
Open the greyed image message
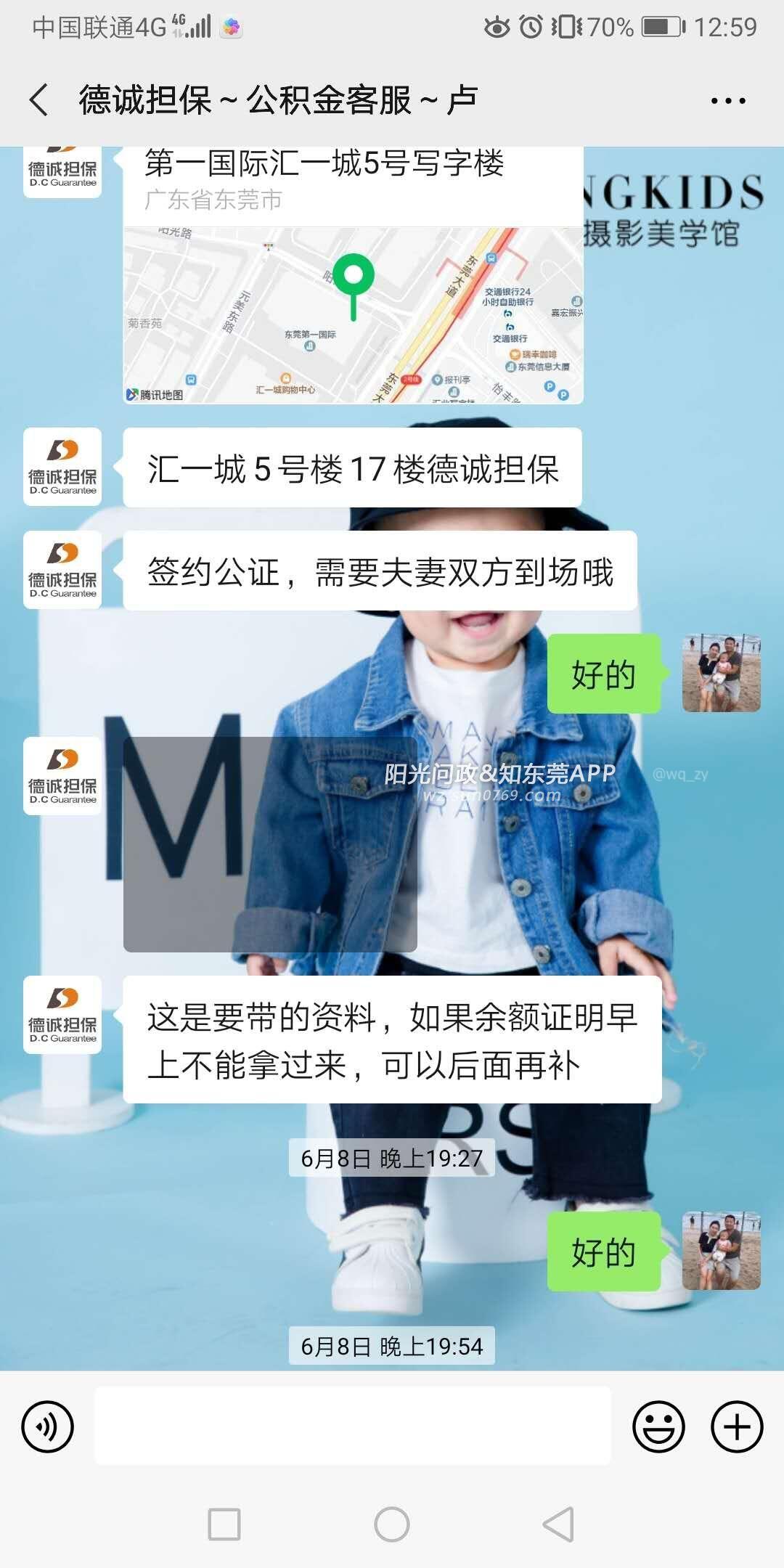270,844
